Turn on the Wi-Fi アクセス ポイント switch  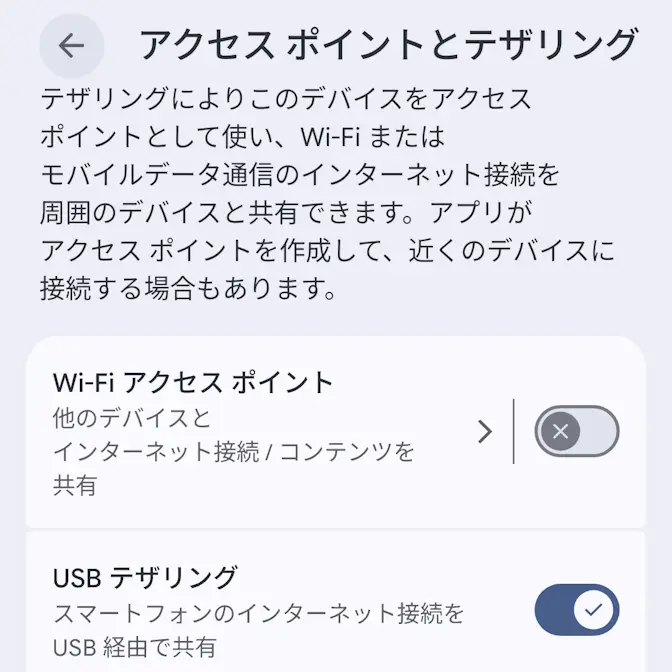577,431
